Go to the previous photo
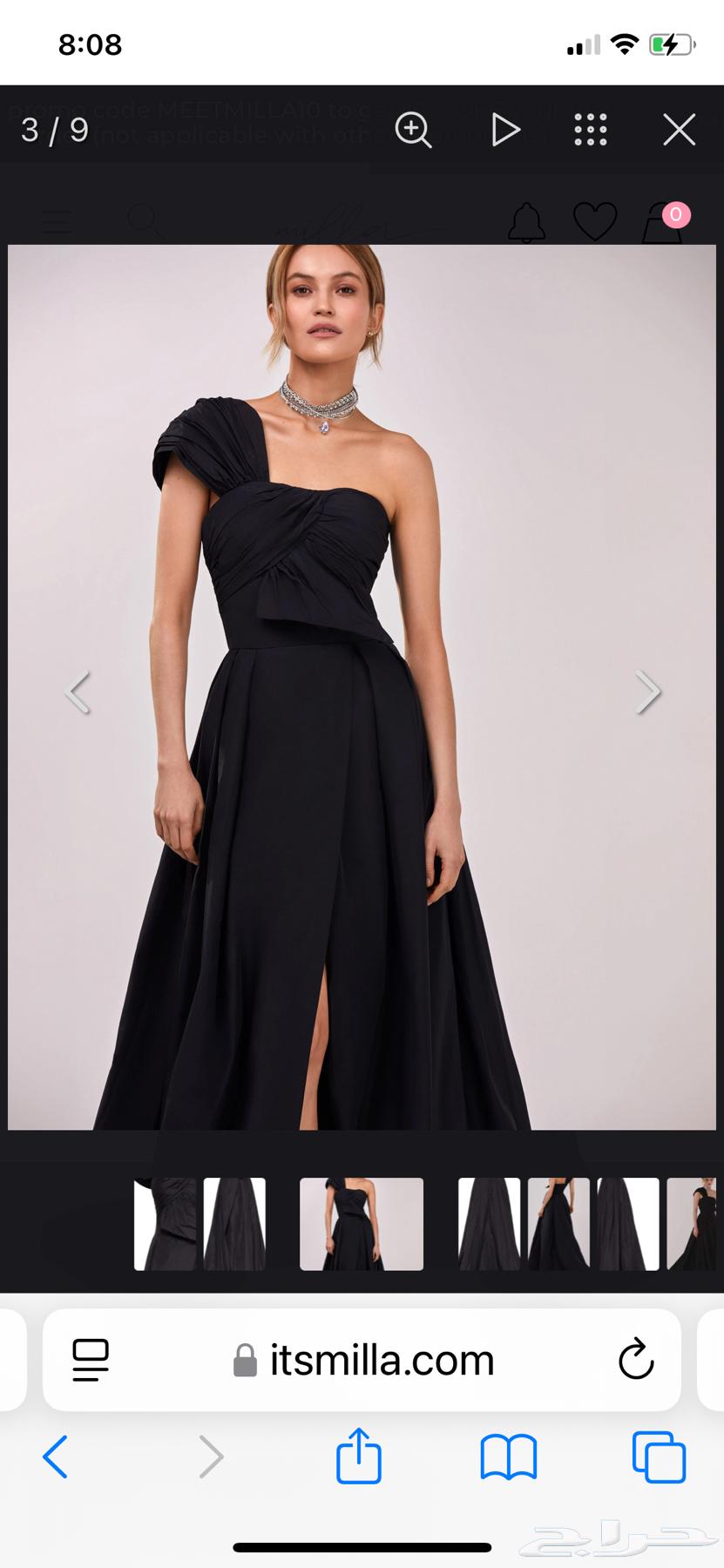Screen dimensions: 724x1568 coord(78,693)
